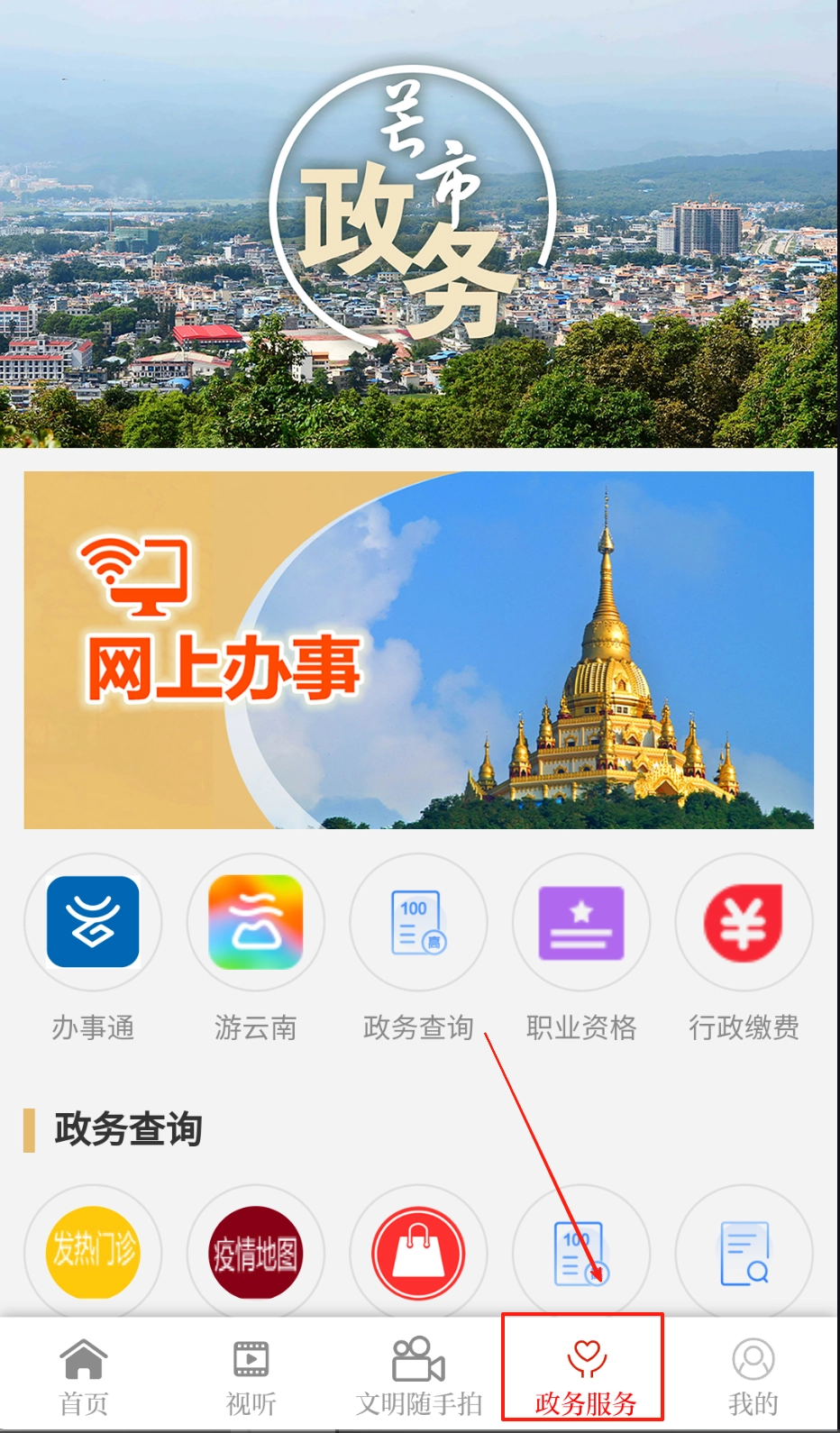840x1433 pixels.
Task: Open the 办事通 service
Action: [x=93, y=923]
